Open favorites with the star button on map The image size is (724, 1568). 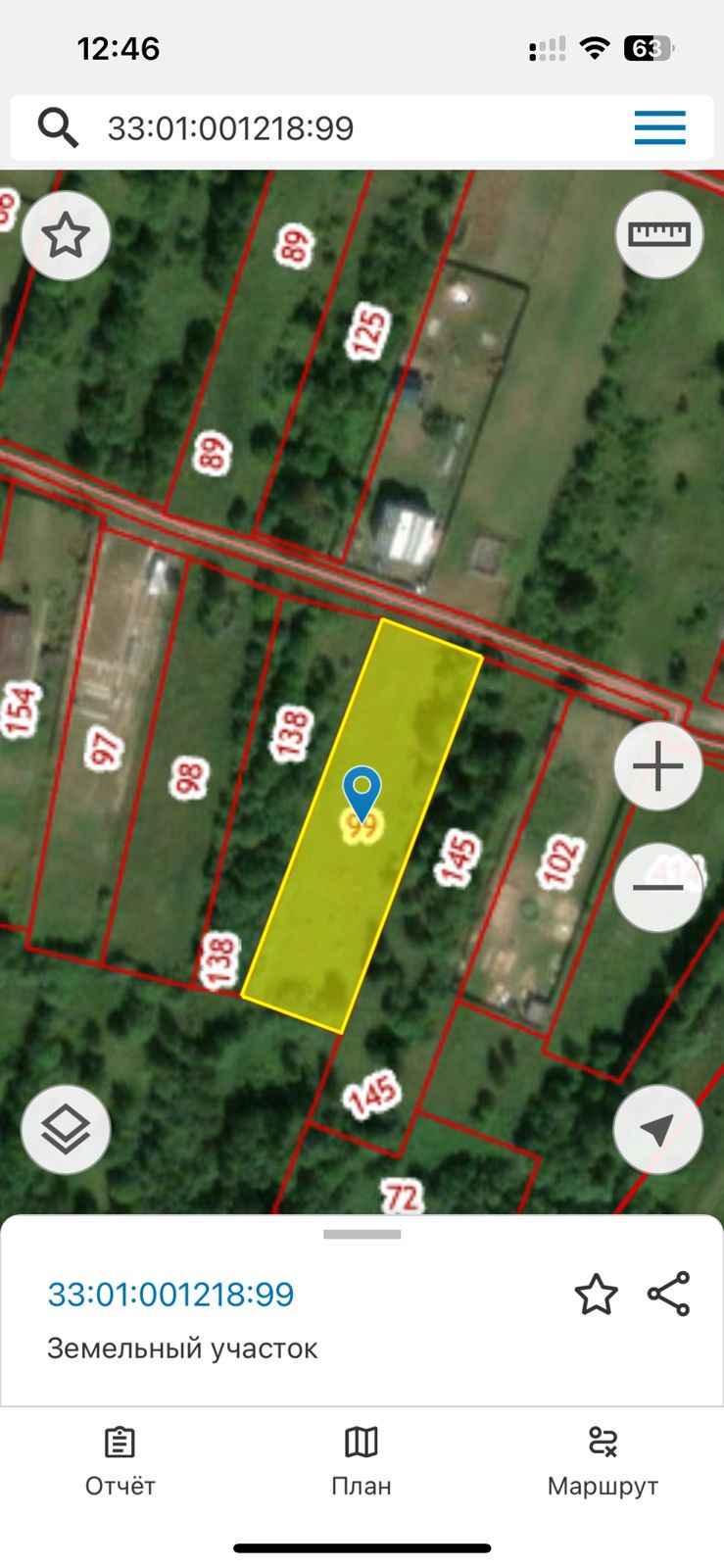tap(66, 236)
